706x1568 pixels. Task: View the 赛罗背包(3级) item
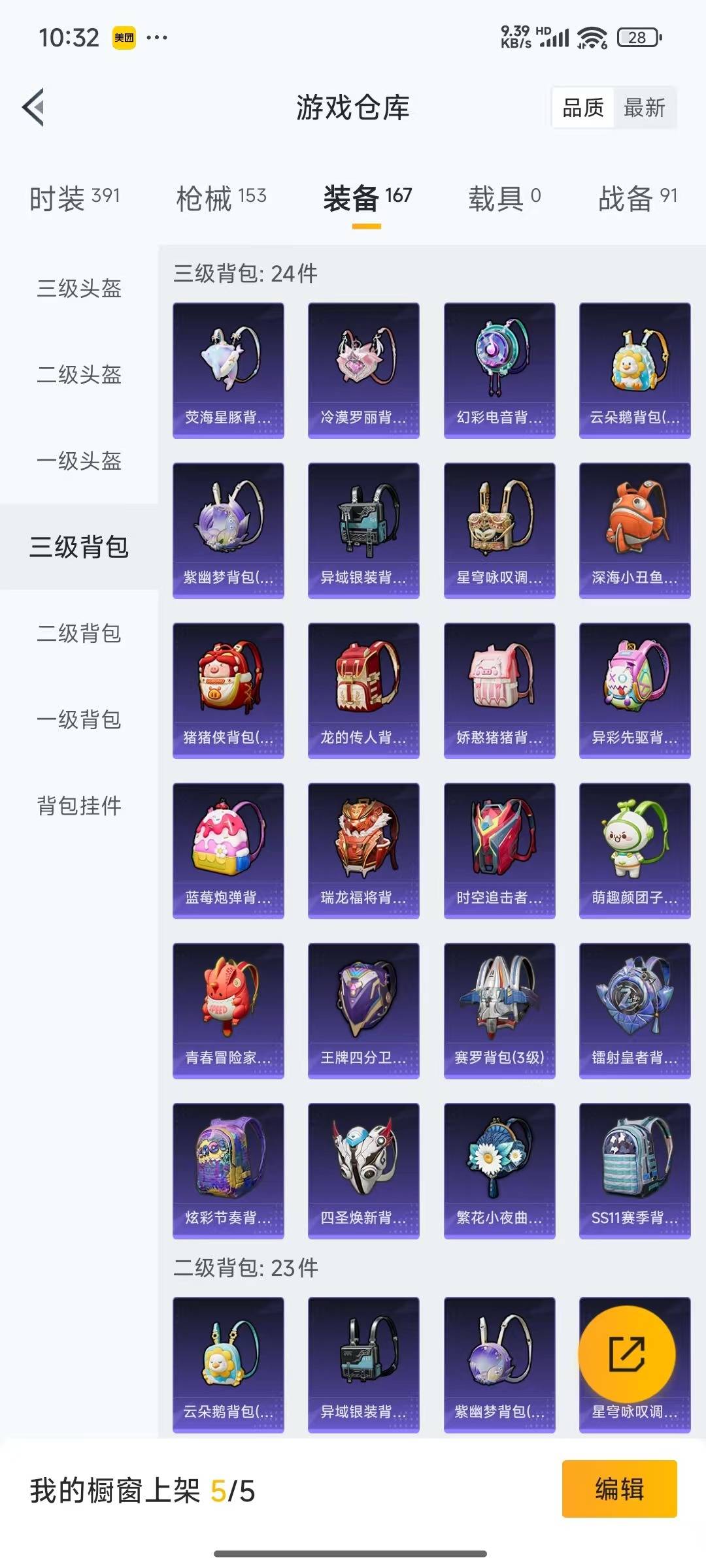coord(499,1011)
